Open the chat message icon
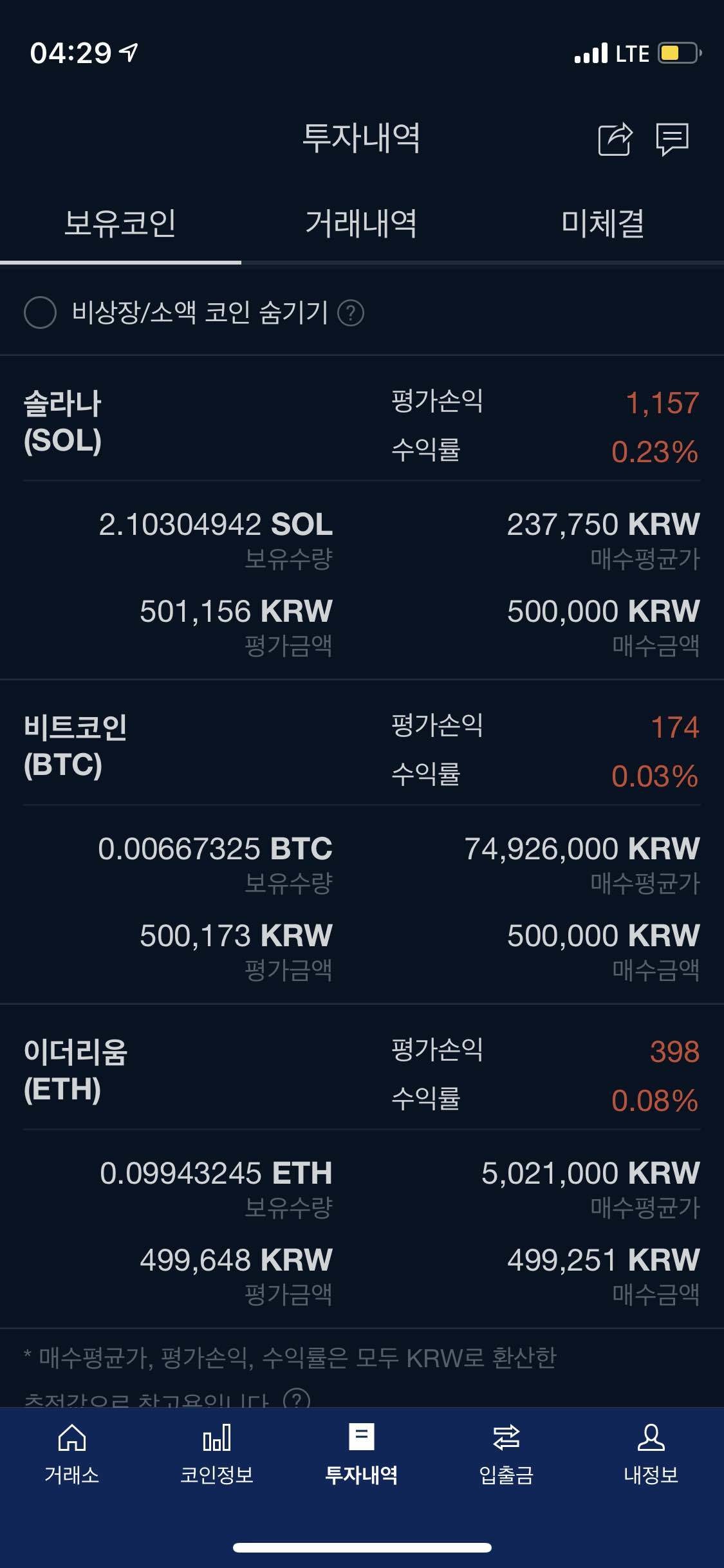Viewport: 724px width, 1568px height. [x=673, y=139]
